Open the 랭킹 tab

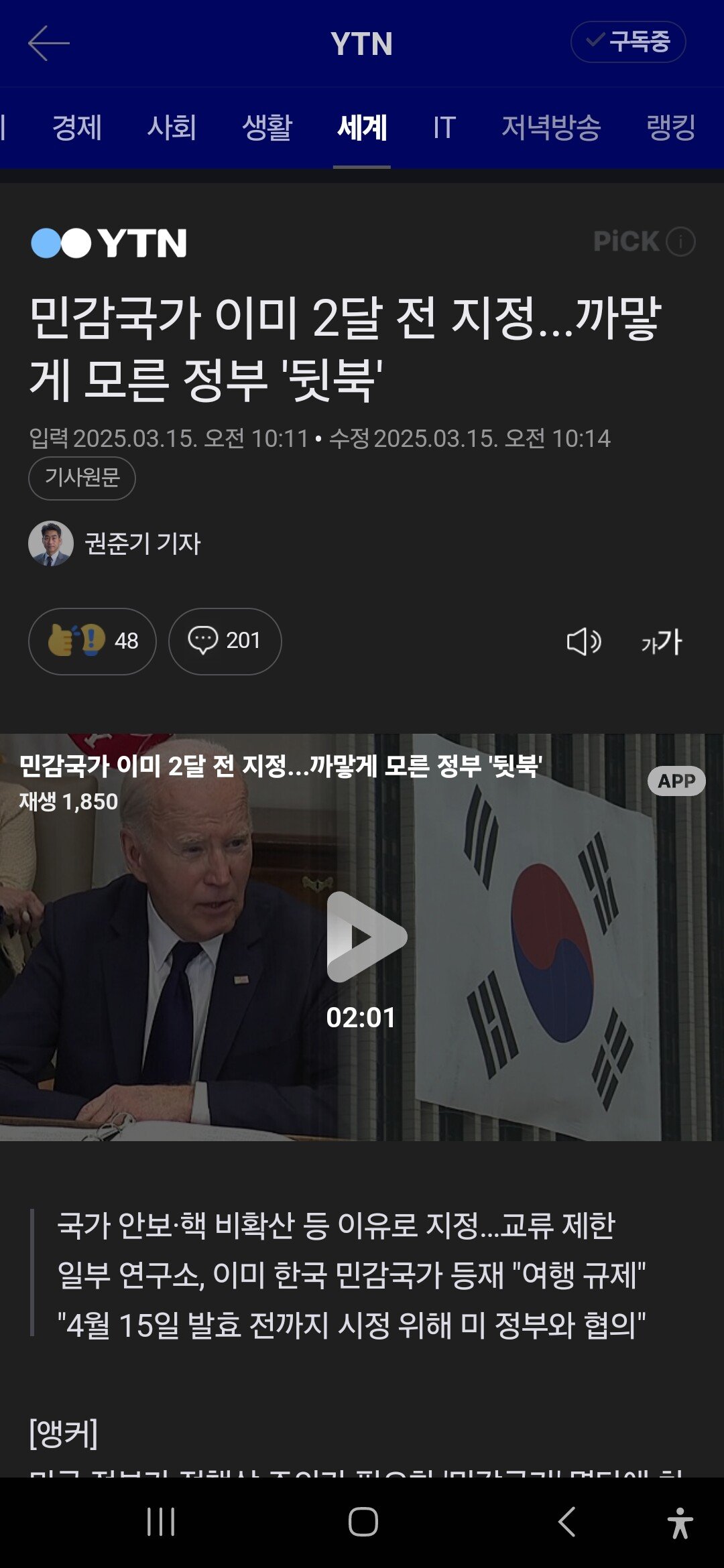click(x=670, y=127)
